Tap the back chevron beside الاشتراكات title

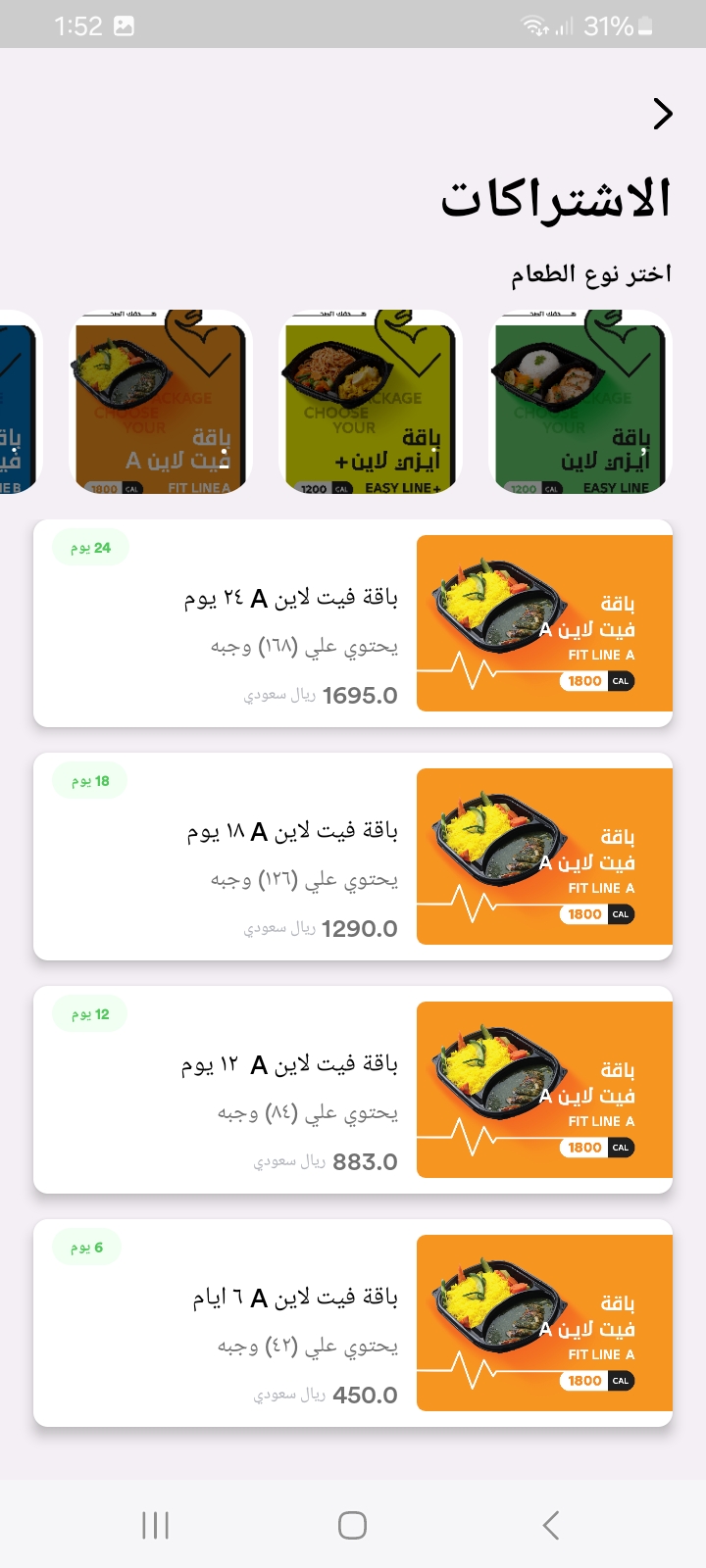coord(663,114)
